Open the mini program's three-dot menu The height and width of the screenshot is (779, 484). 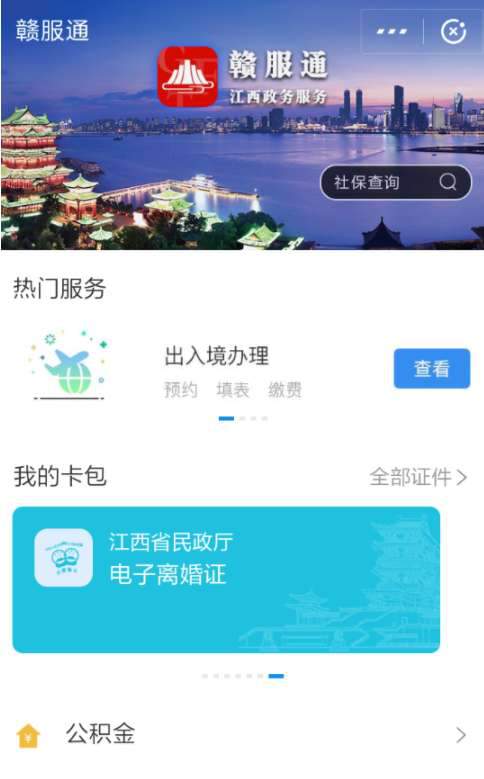(392, 32)
